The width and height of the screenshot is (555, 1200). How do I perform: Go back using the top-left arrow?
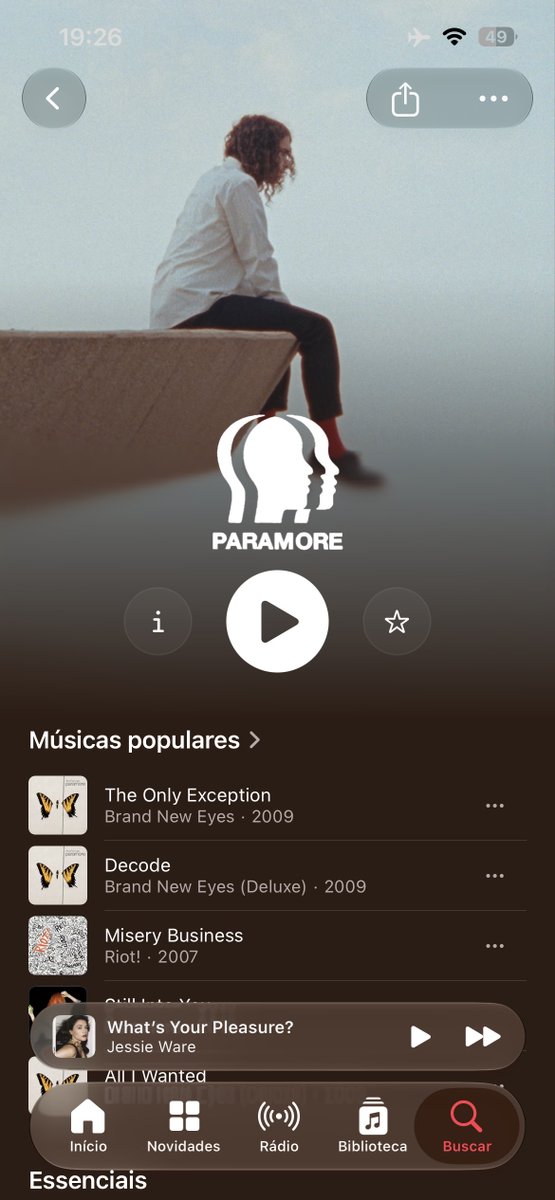[x=54, y=99]
